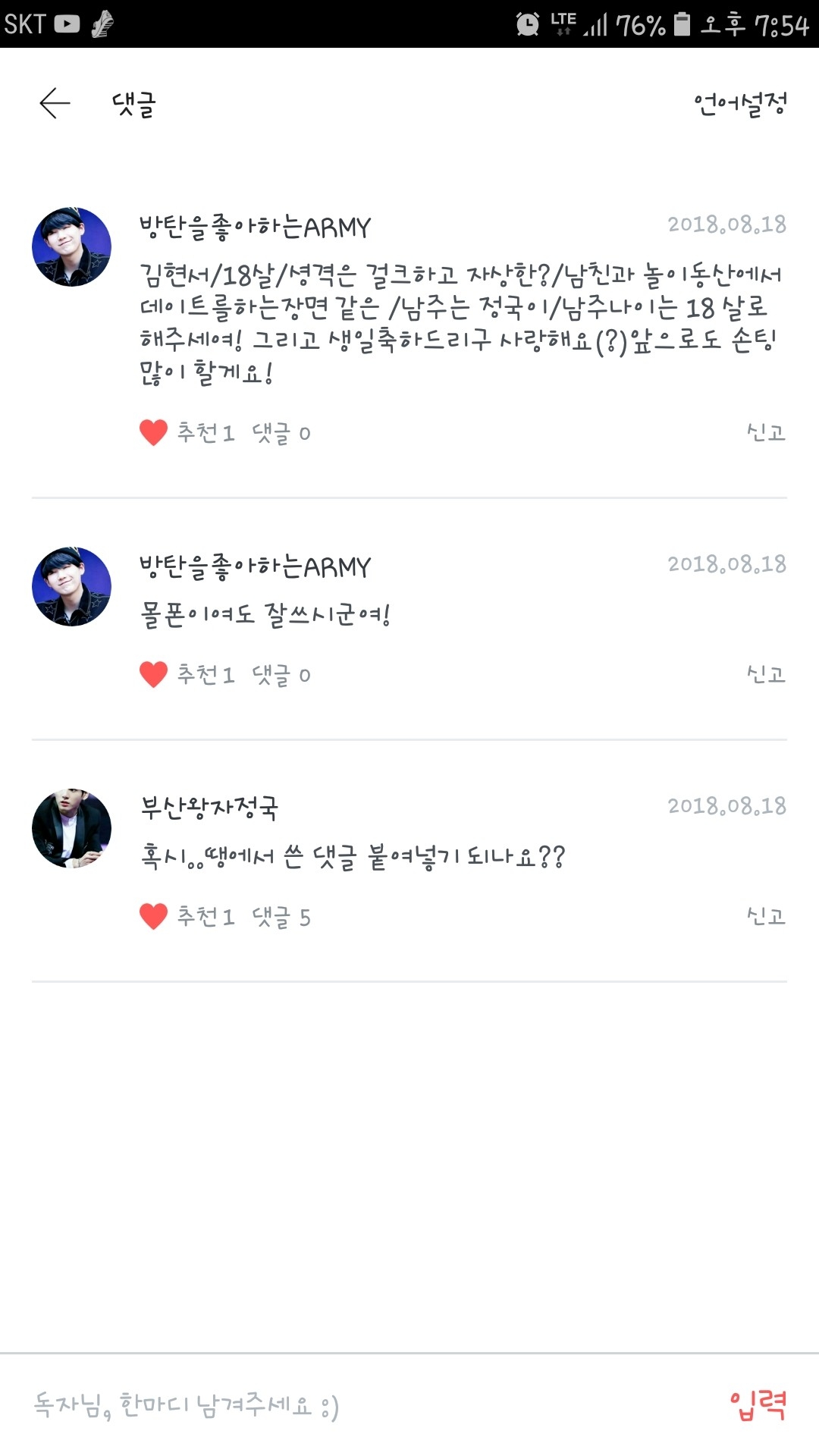Open 부산왕자정국's profile picture
The image size is (819, 1456).
72,828
